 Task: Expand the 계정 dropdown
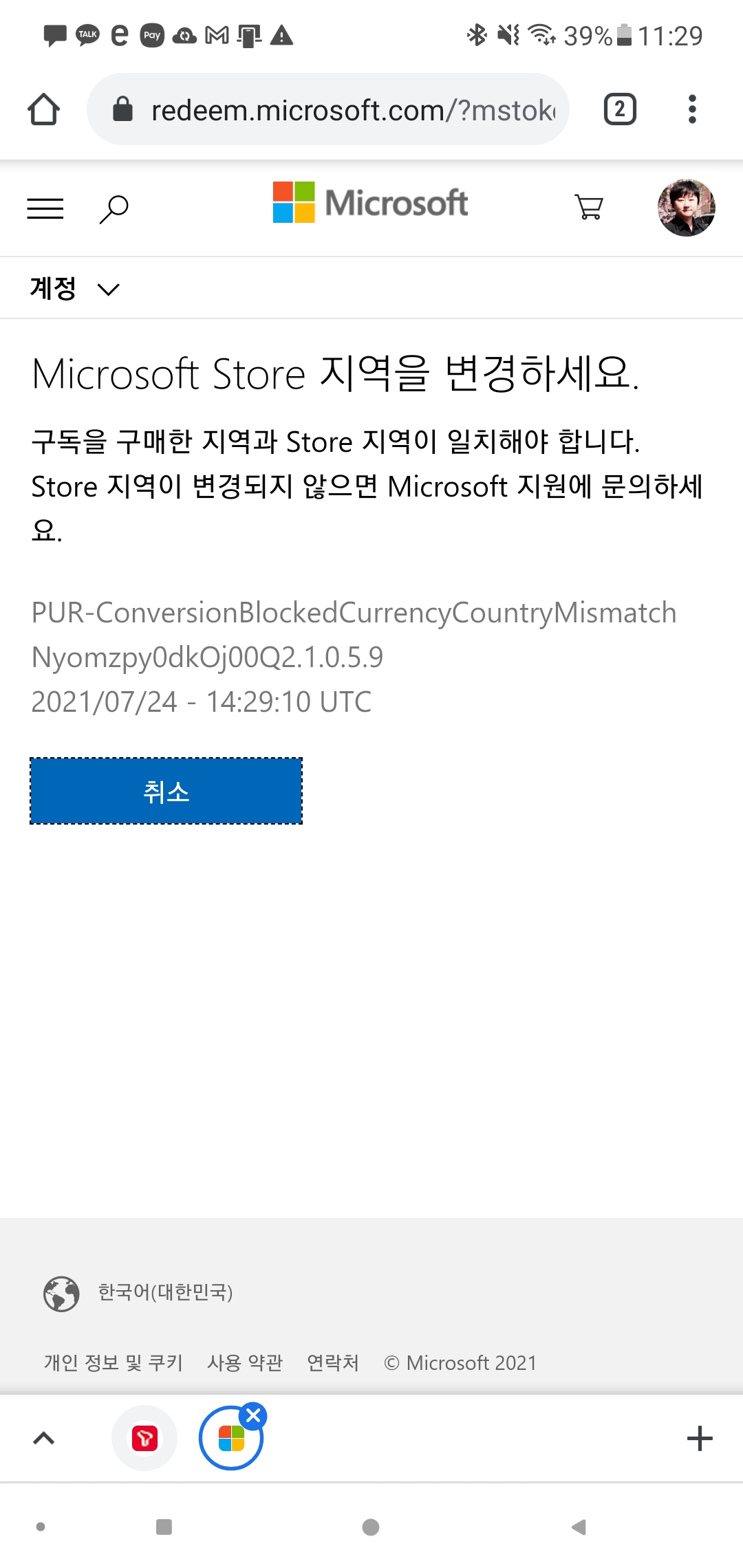[74, 288]
